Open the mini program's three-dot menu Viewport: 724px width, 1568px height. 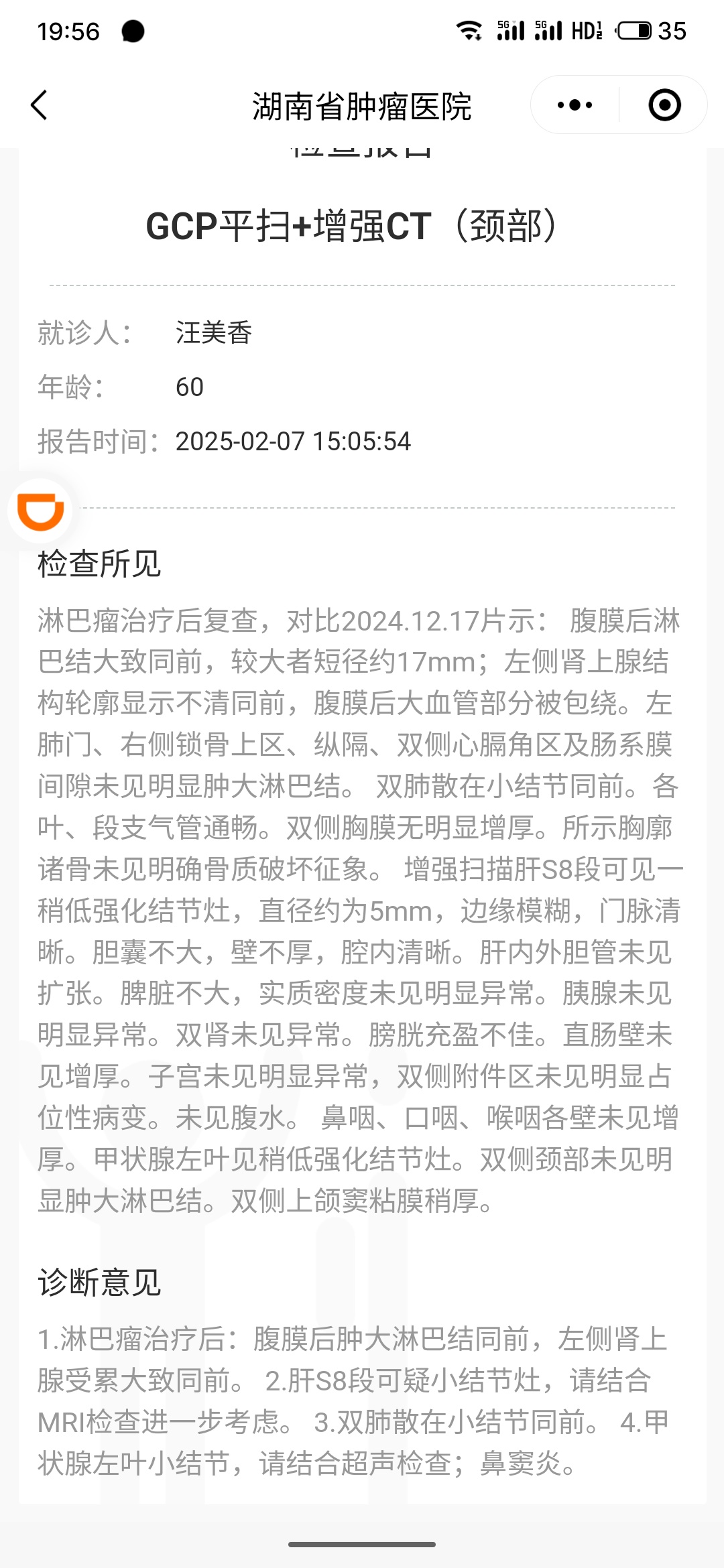(x=575, y=105)
